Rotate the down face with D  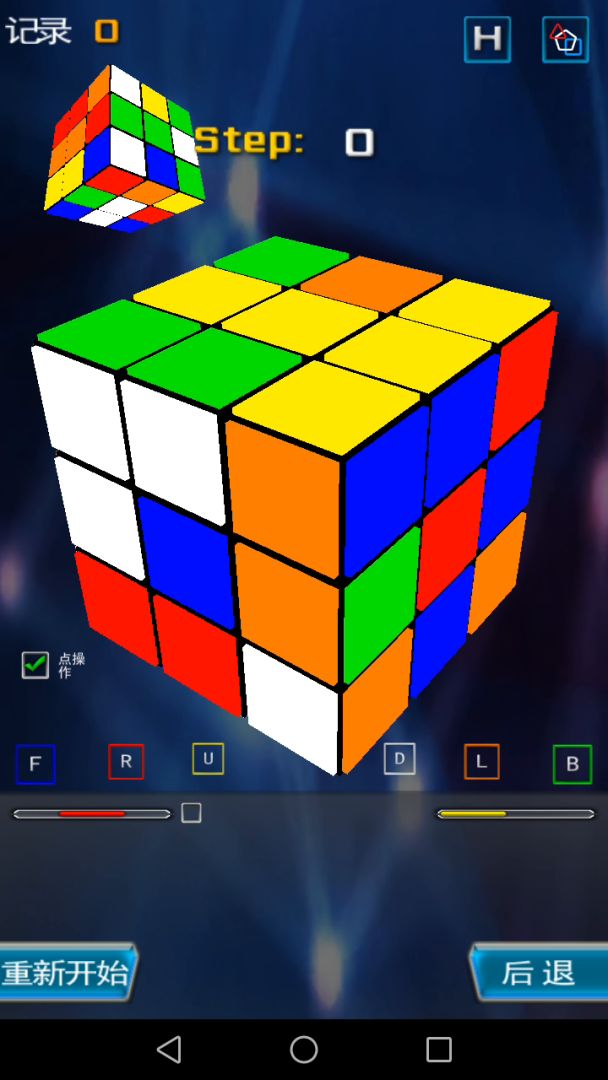[x=399, y=759]
